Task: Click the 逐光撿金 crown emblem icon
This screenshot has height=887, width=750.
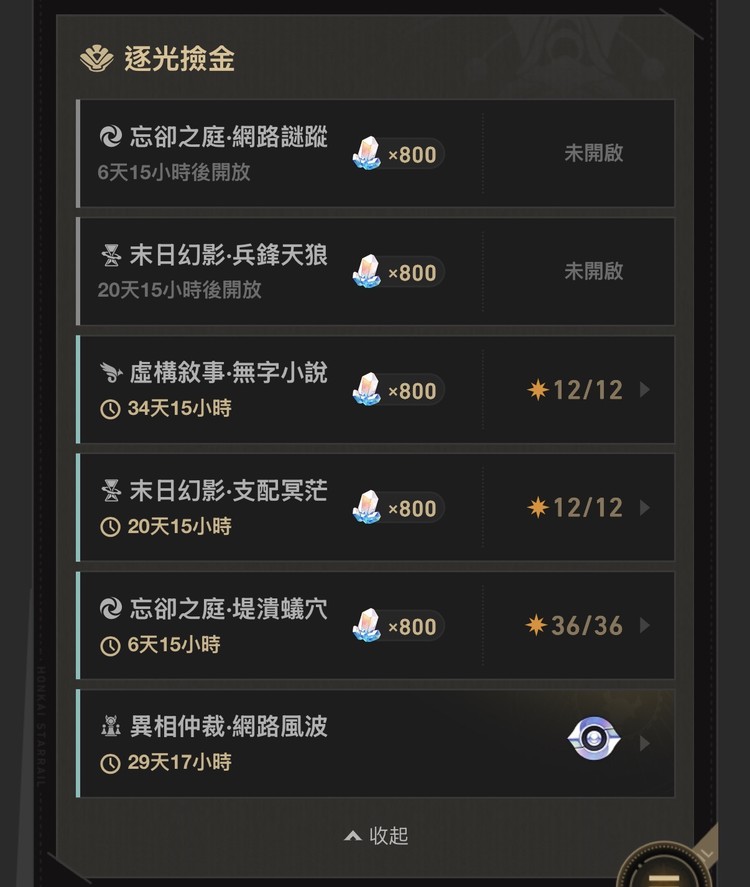Action: click(95, 58)
